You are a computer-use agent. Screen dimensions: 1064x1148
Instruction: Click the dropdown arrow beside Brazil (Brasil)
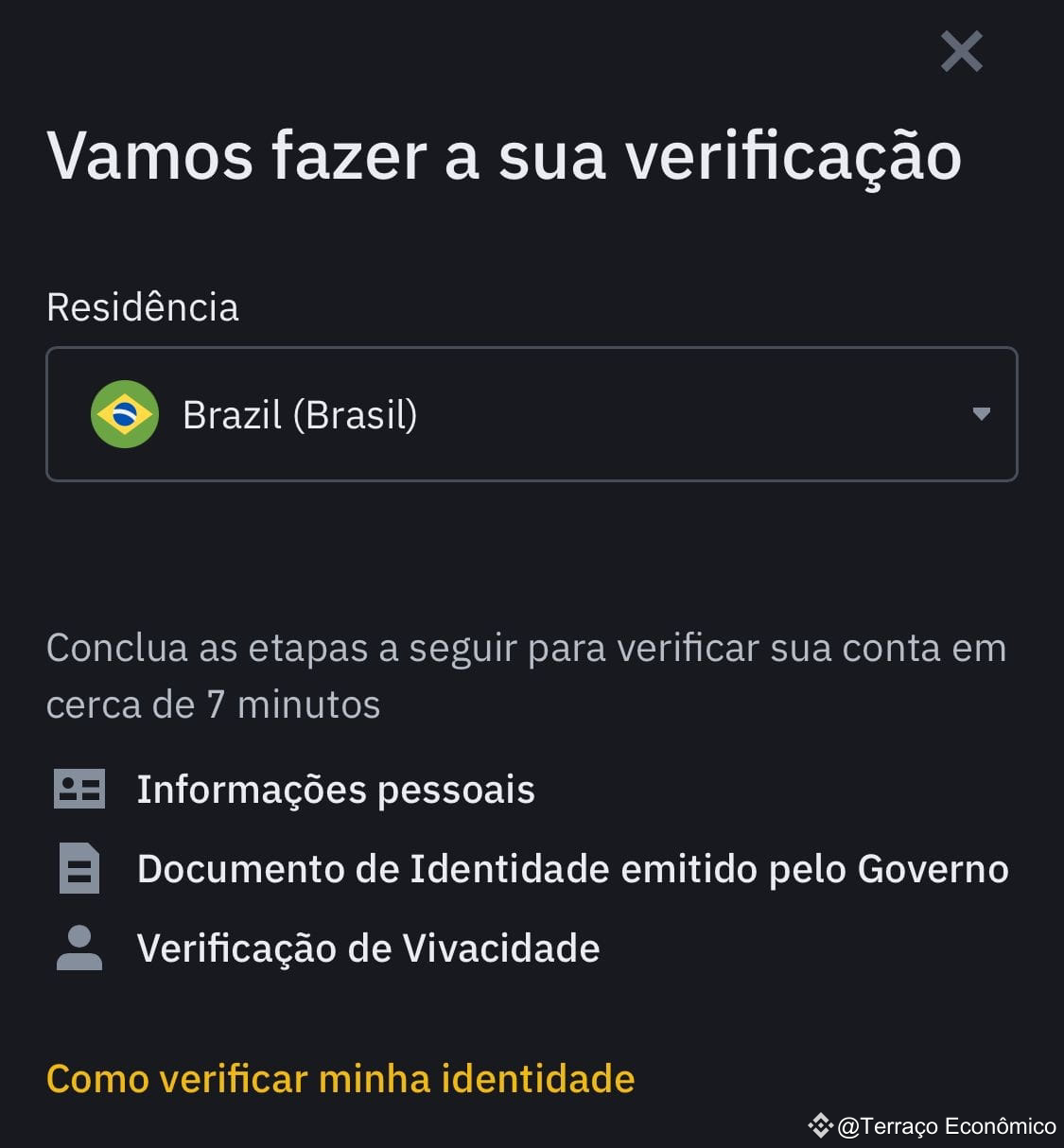tap(982, 413)
